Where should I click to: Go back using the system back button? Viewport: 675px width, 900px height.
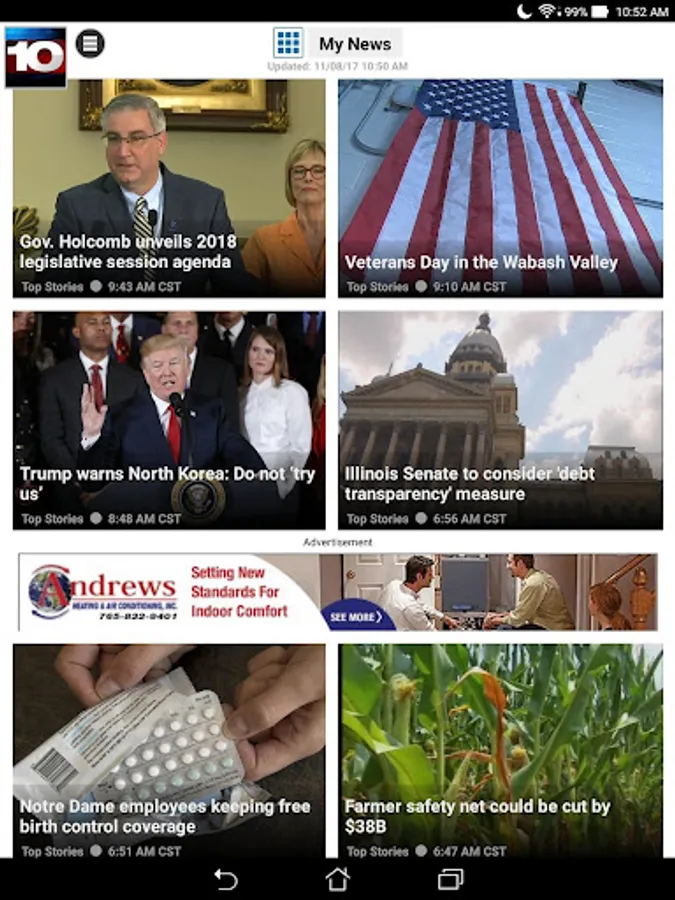point(226,879)
